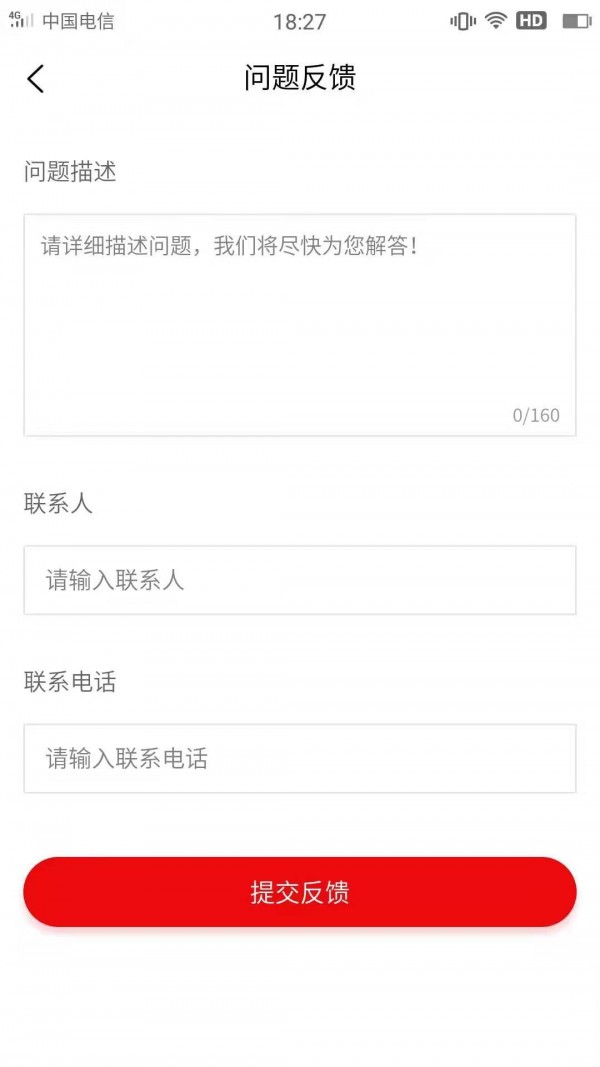600x1067 pixels.
Task: Tap the 问题描述 text area
Action: pyautogui.click(x=300, y=325)
